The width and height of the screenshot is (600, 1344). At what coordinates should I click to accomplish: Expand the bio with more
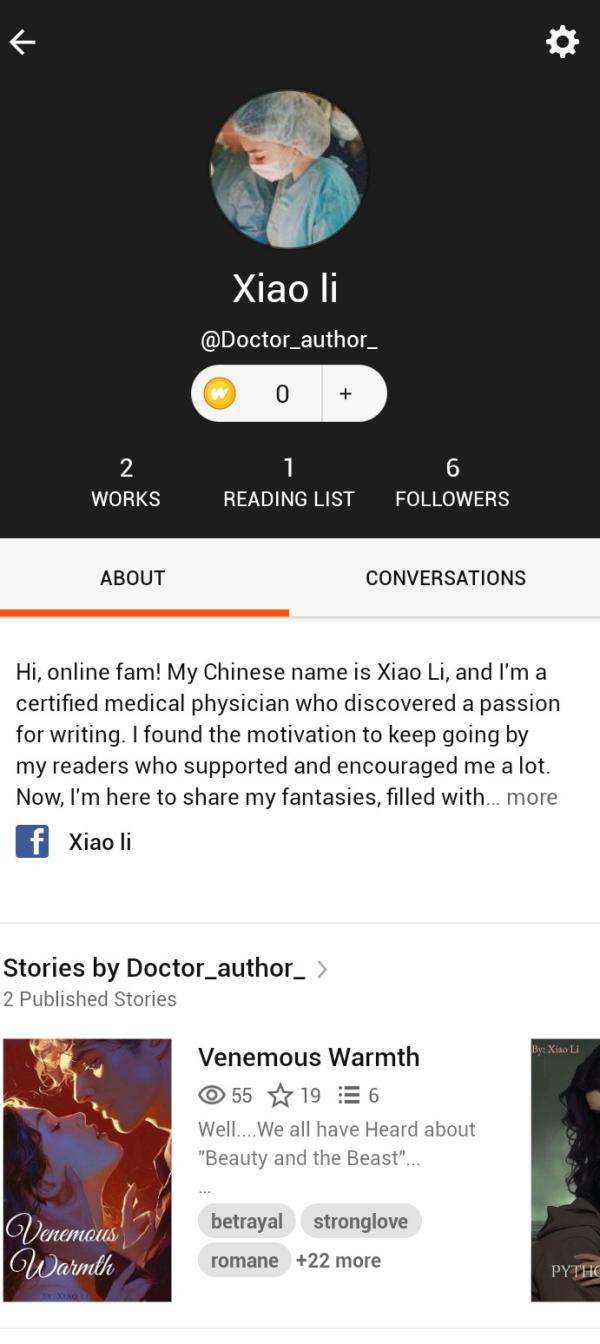(x=531, y=797)
